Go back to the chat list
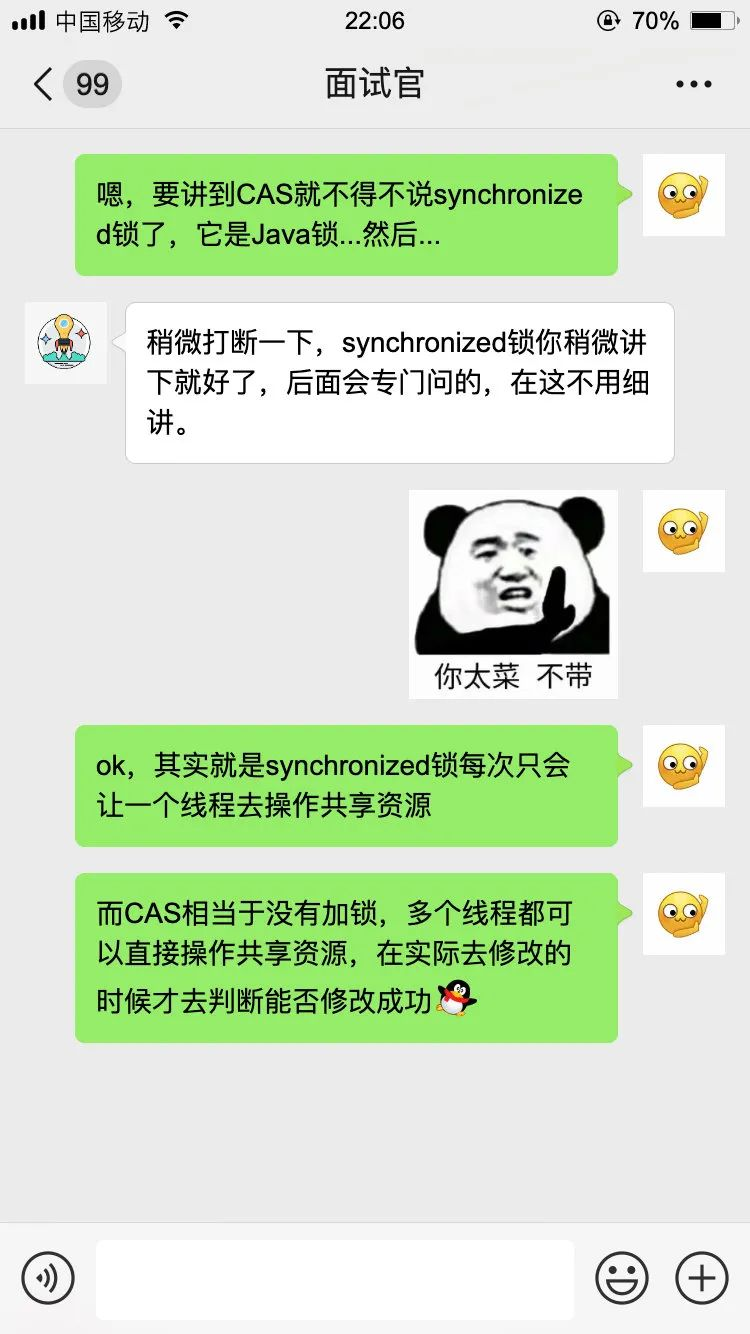750x1334 pixels. click(x=44, y=84)
